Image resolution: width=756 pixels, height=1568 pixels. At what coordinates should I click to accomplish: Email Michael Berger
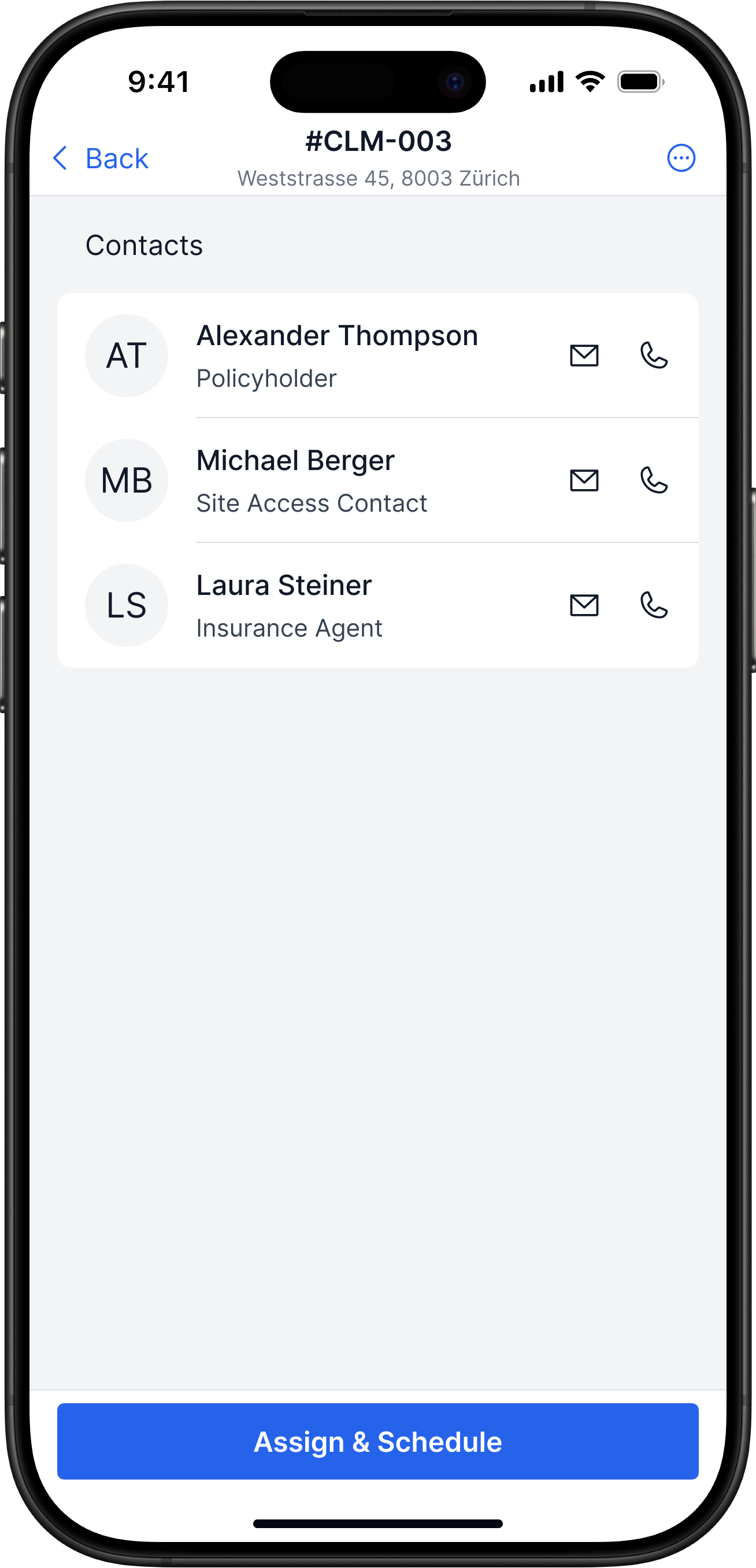pos(584,480)
